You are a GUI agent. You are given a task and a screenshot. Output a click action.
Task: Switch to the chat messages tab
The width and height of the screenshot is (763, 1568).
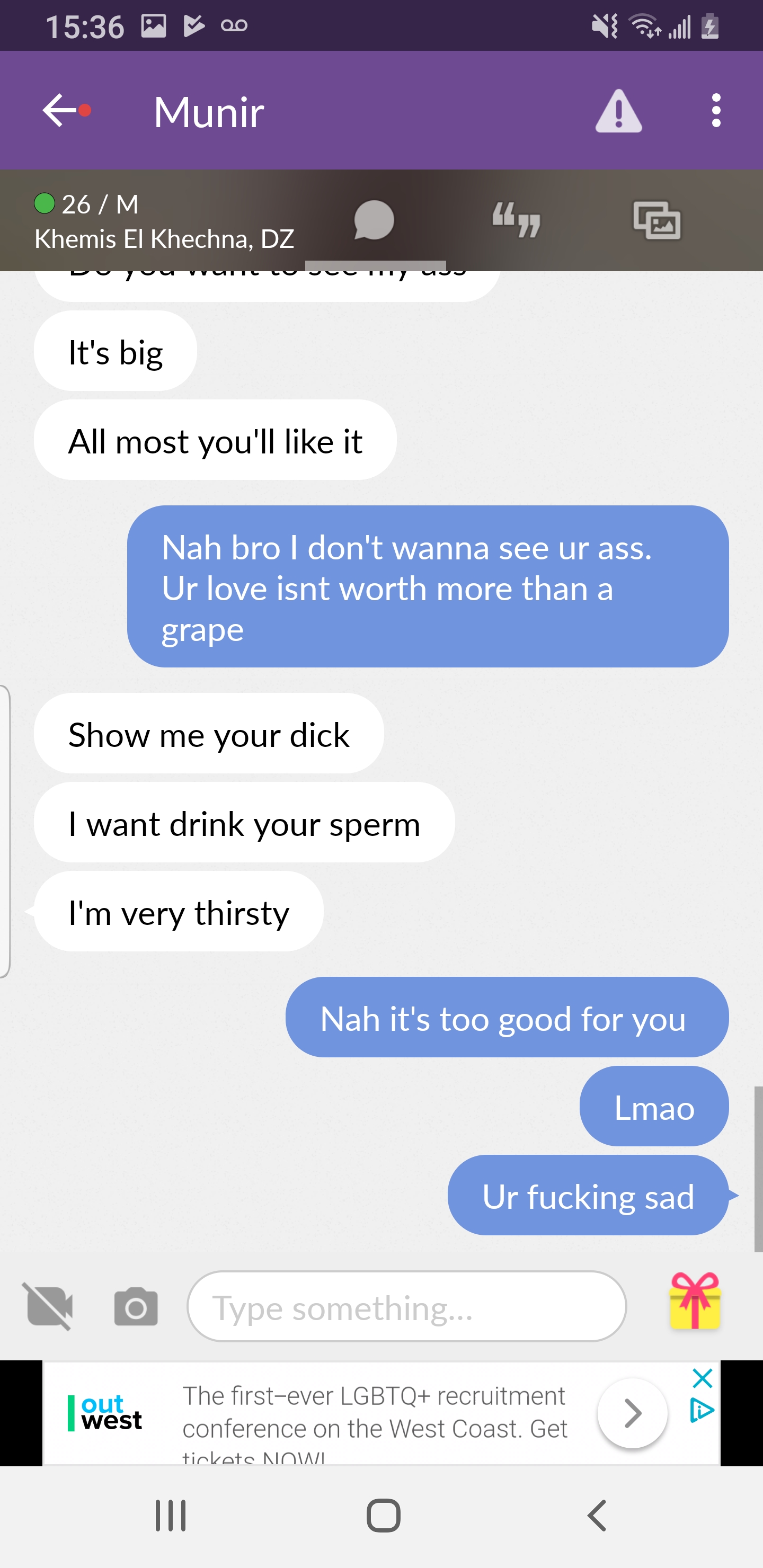(x=374, y=220)
